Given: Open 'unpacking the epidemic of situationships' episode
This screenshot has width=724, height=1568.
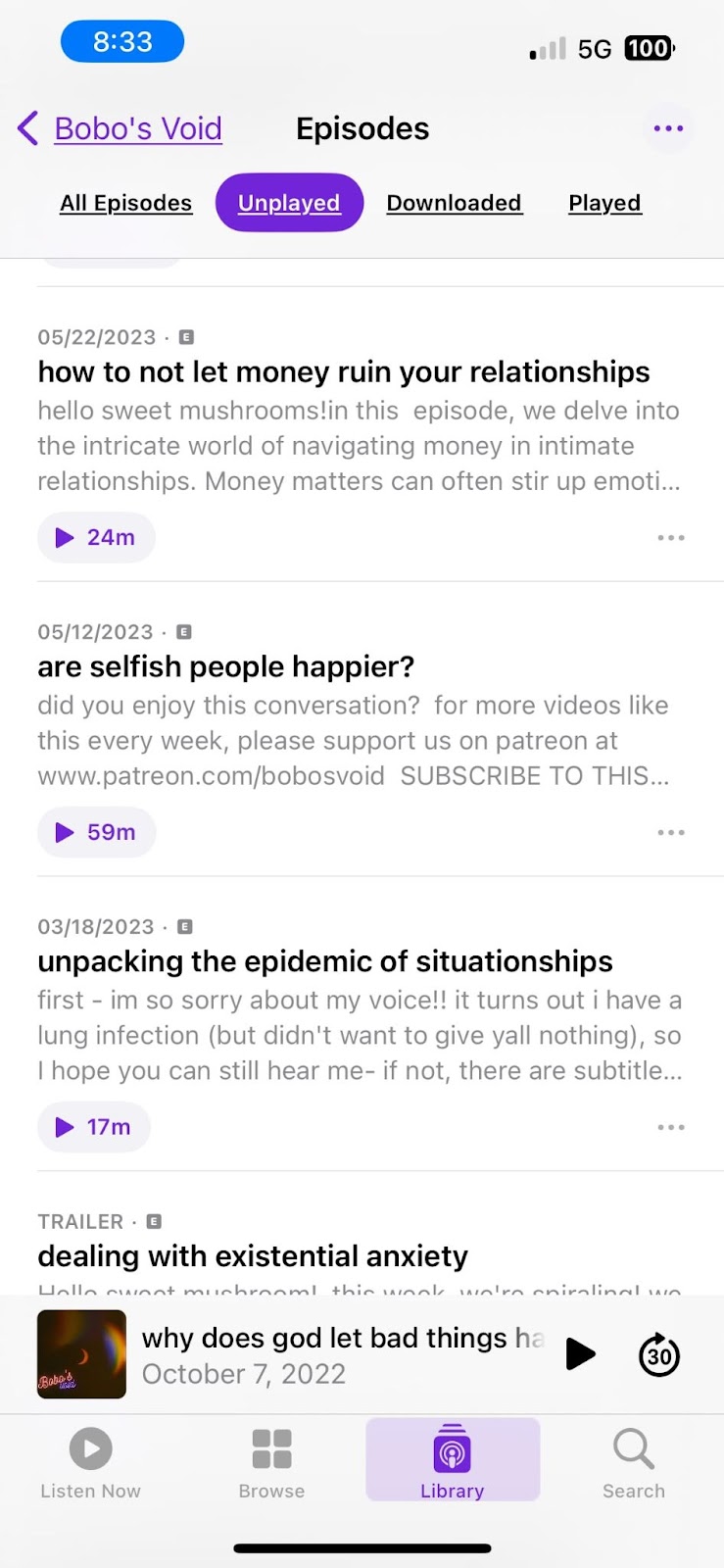Looking at the screenshot, I should (325, 961).
